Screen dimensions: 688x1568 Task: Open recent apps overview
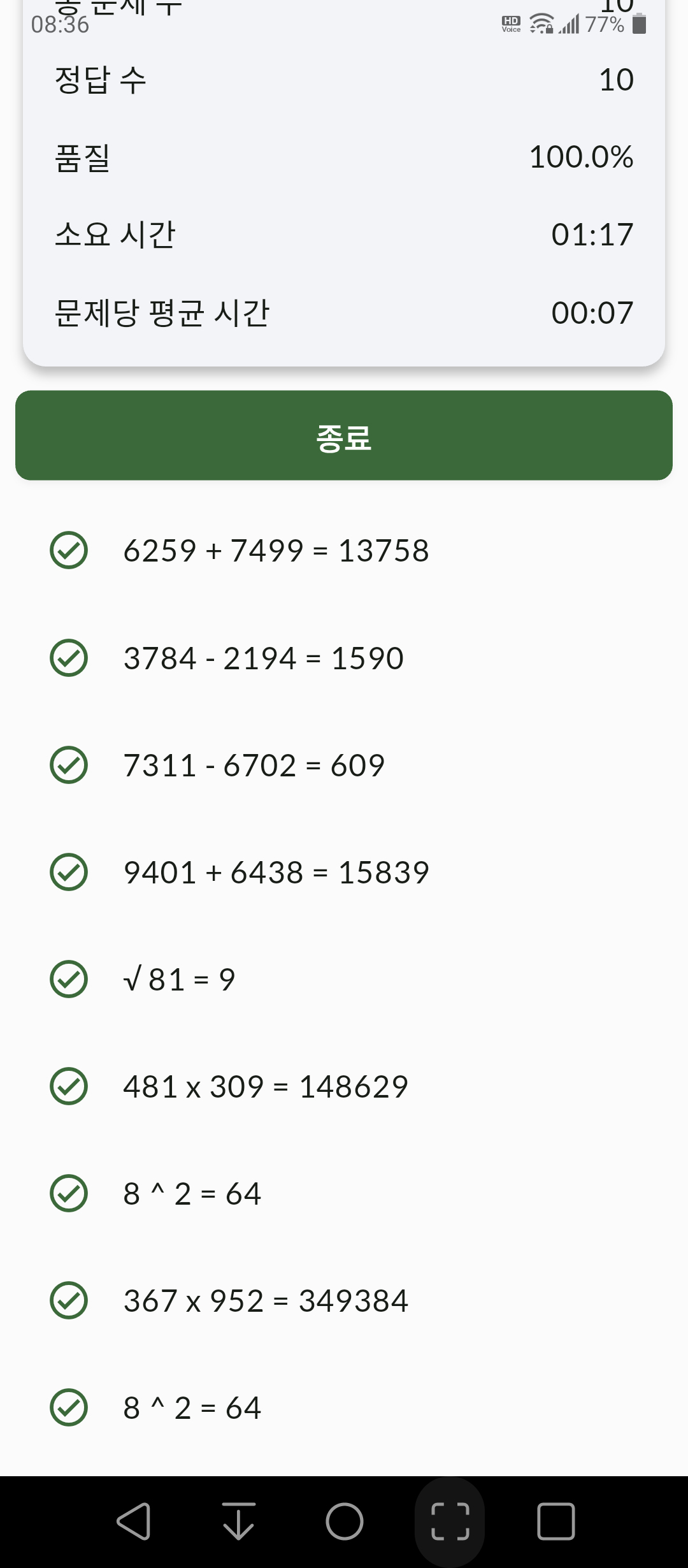[556, 1521]
